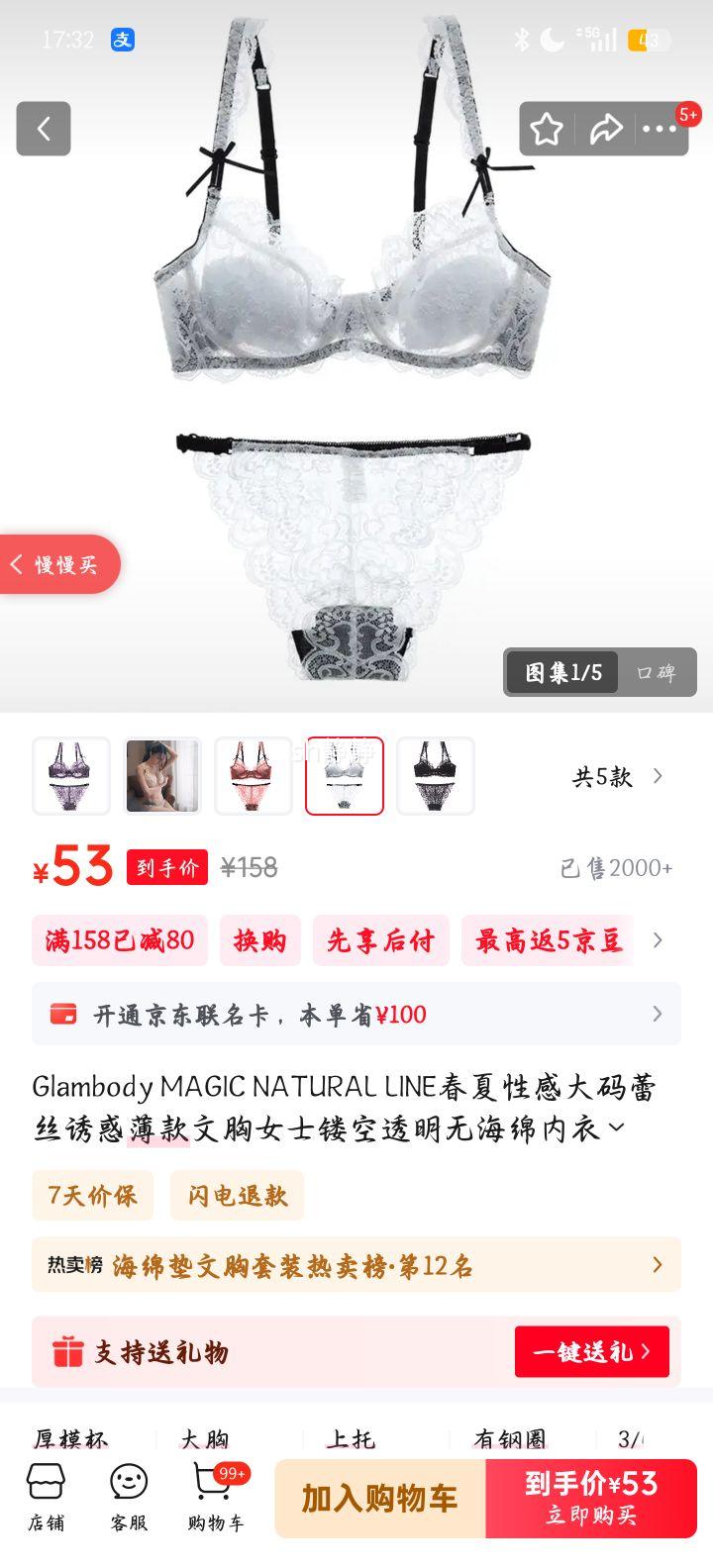Click the Alipay 支 icon in status bar

[123, 39]
